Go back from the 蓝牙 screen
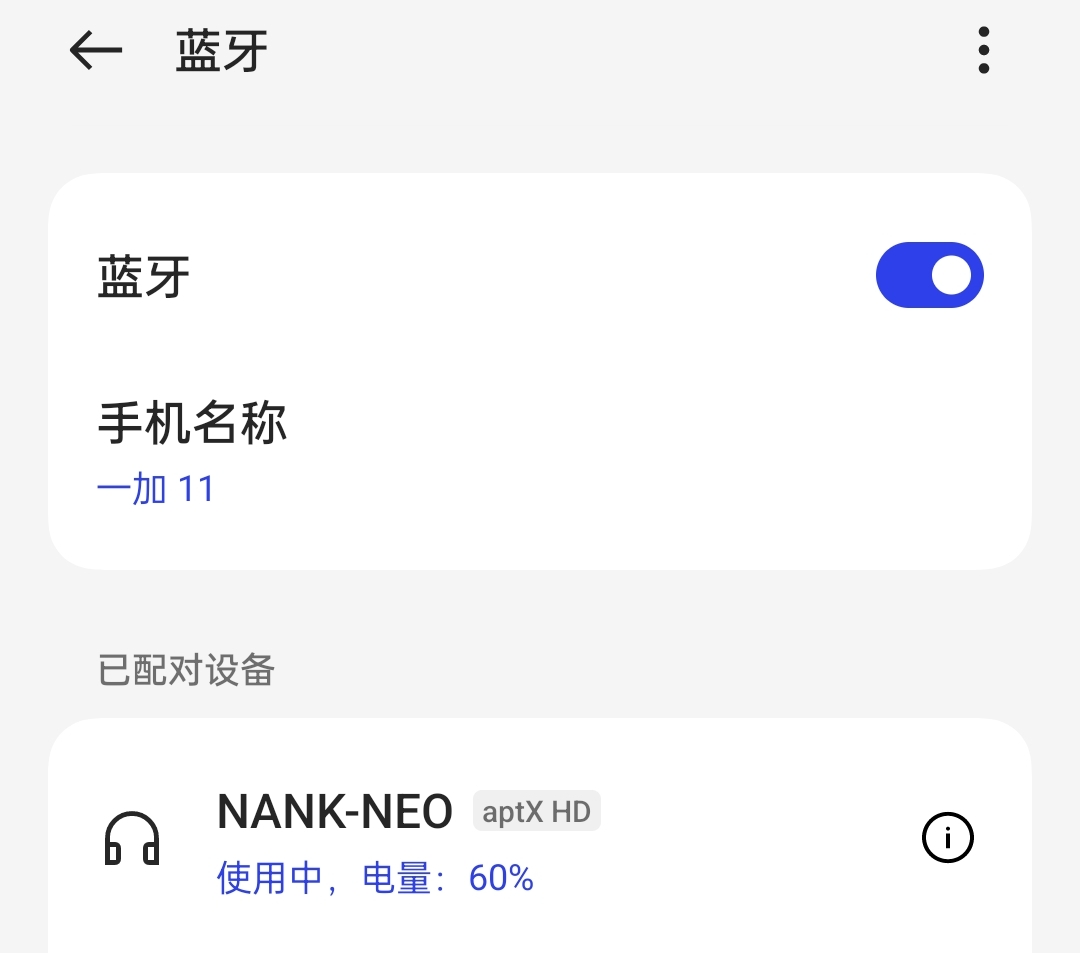This screenshot has width=1080, height=953. [96, 50]
